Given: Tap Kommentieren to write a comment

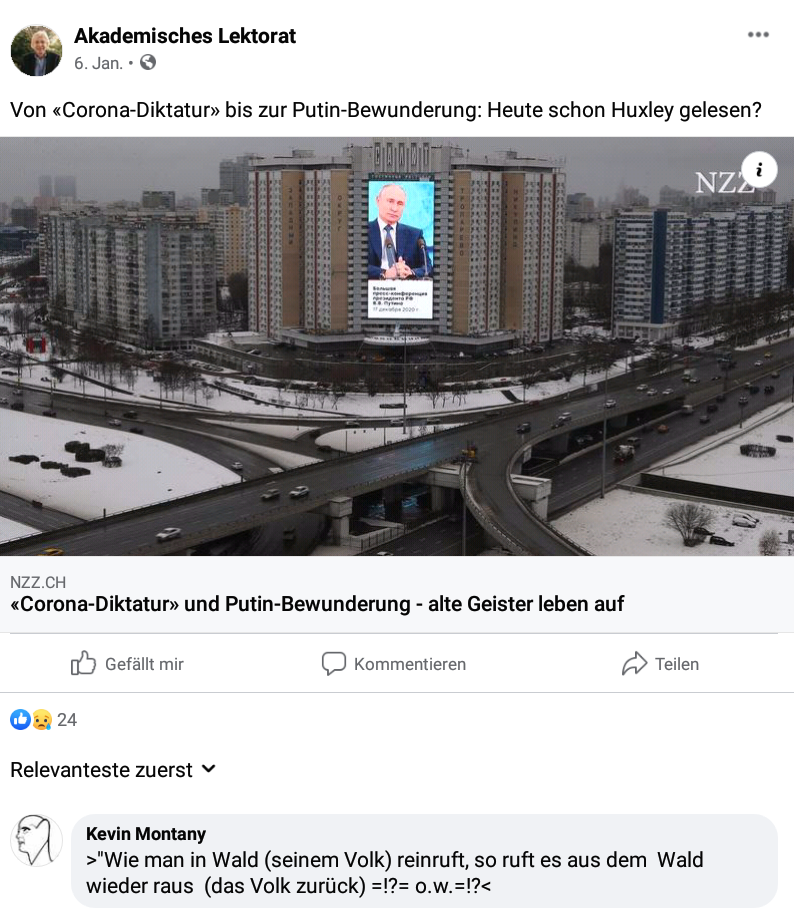Looking at the screenshot, I should [x=394, y=664].
